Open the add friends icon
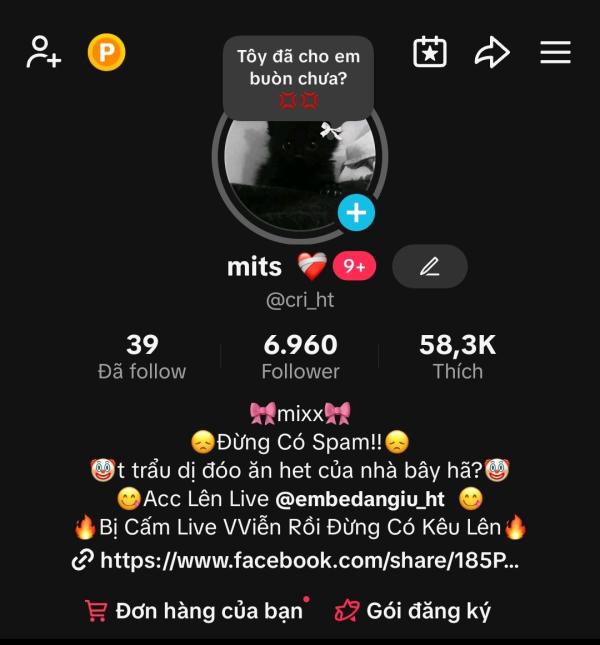Screen dimensions: 600x645 tap(43, 52)
